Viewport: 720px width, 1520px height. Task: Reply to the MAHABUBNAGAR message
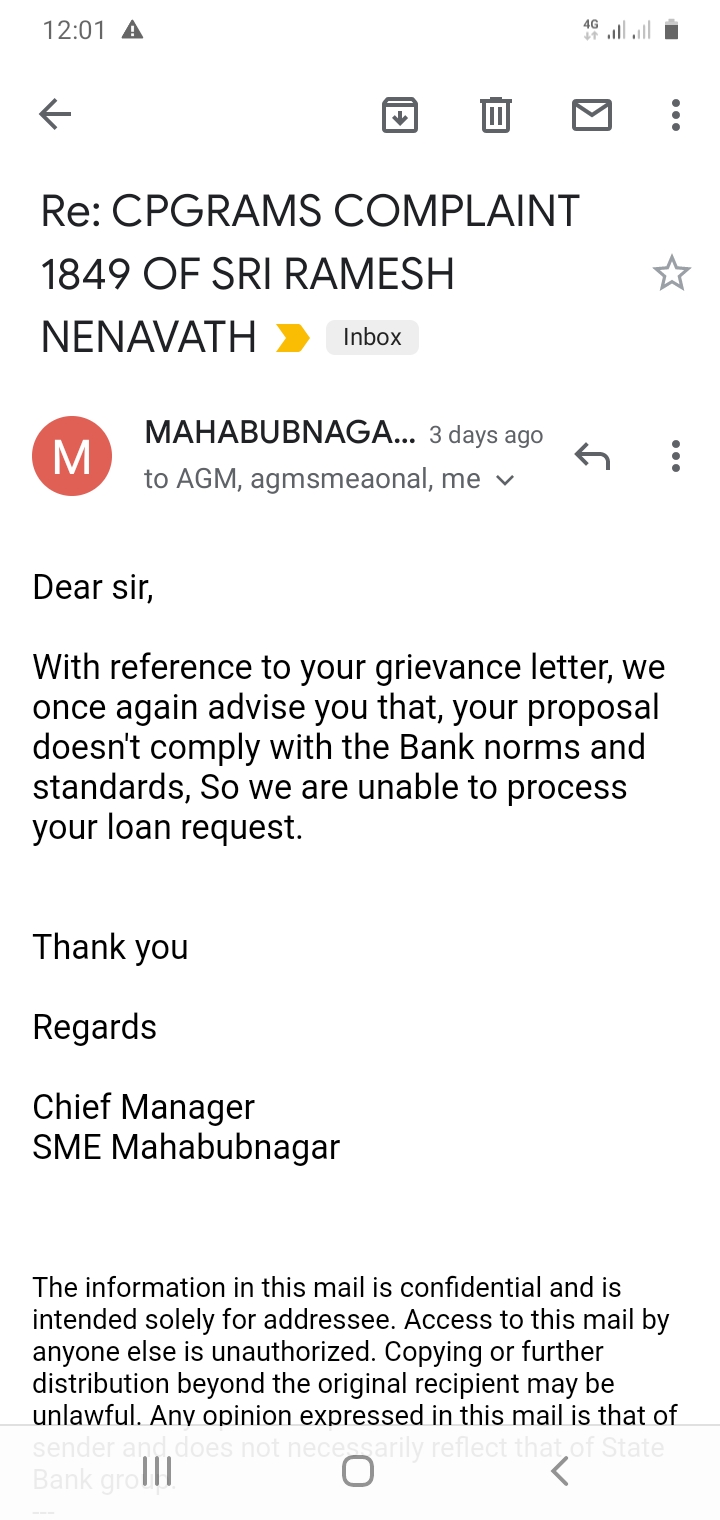[x=592, y=457]
